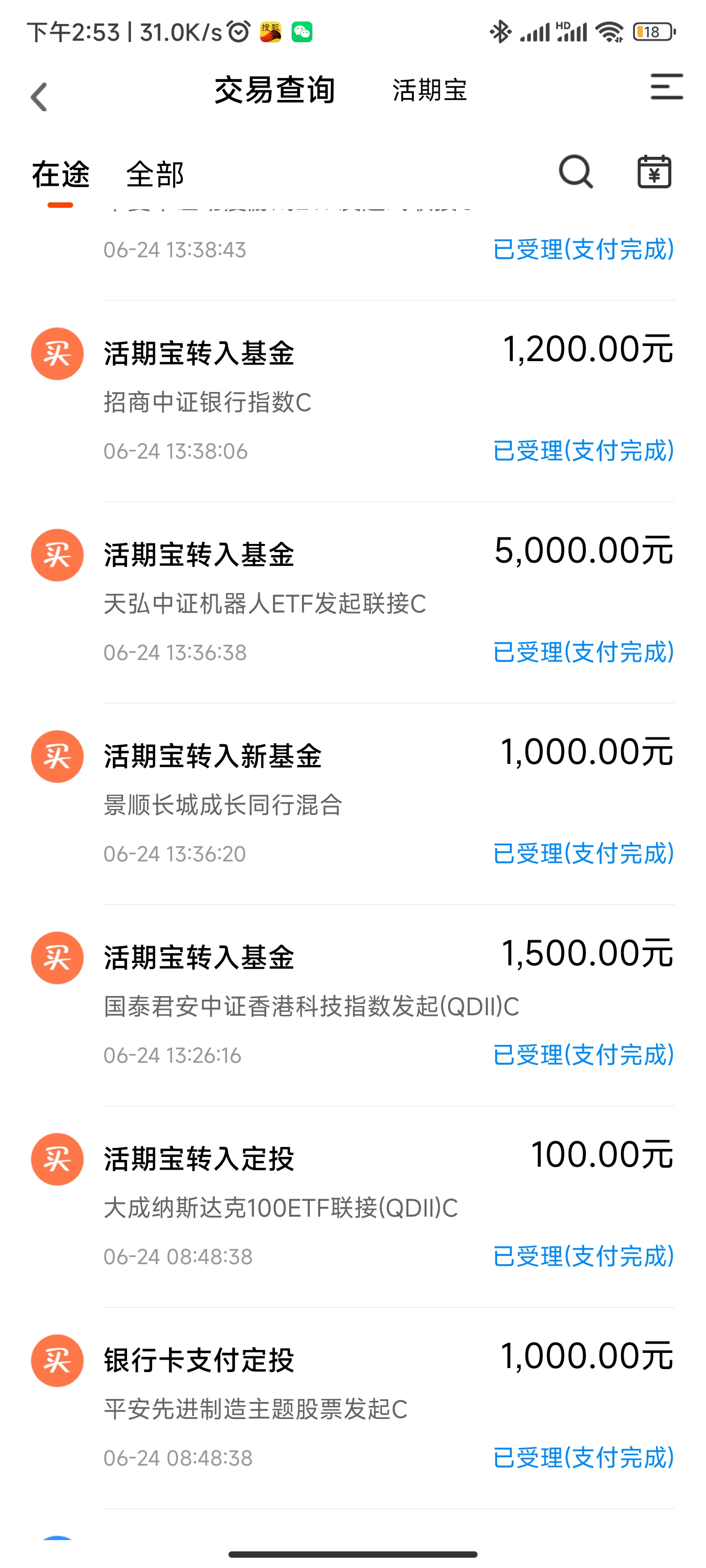Select the 在途 tab
This screenshot has width=706, height=1568.
coord(60,175)
